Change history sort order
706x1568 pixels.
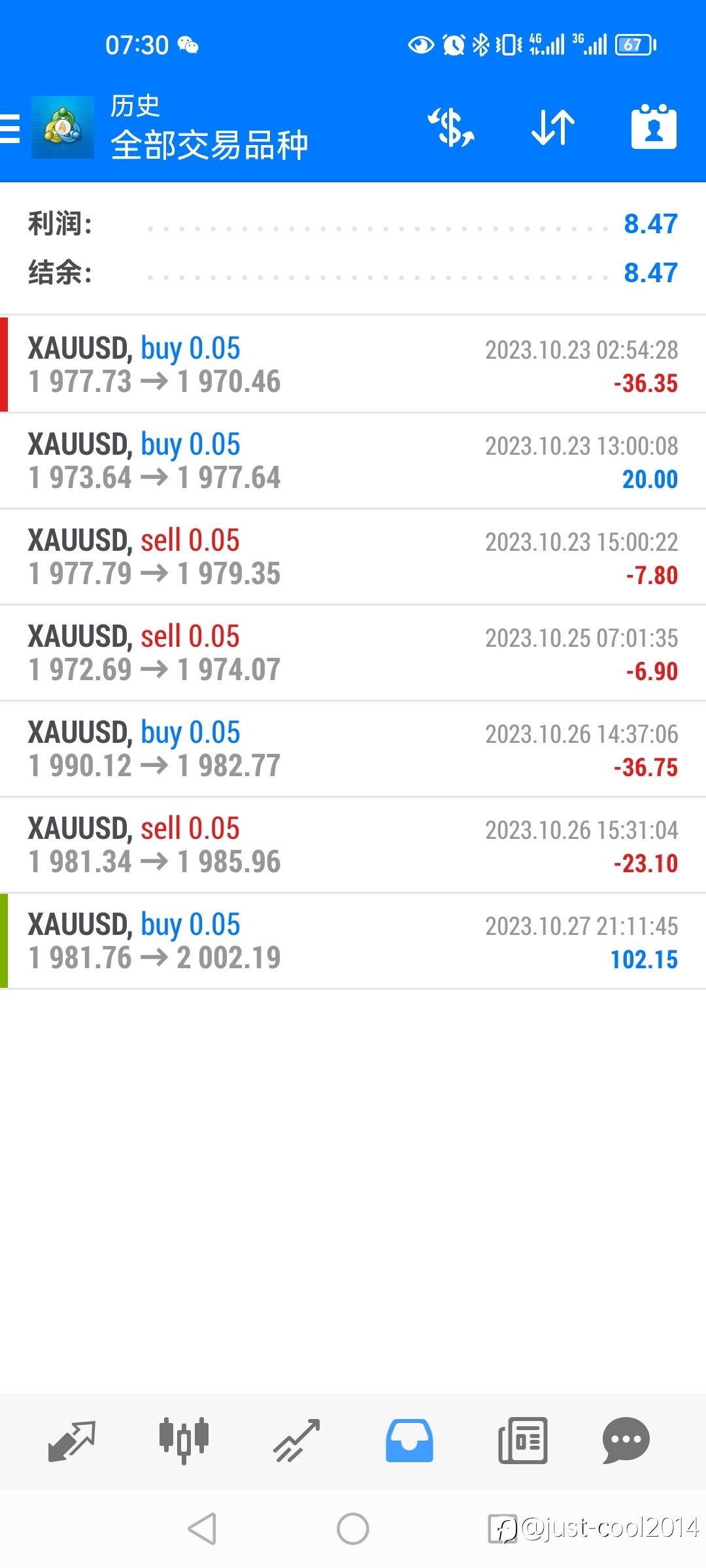[x=552, y=127]
